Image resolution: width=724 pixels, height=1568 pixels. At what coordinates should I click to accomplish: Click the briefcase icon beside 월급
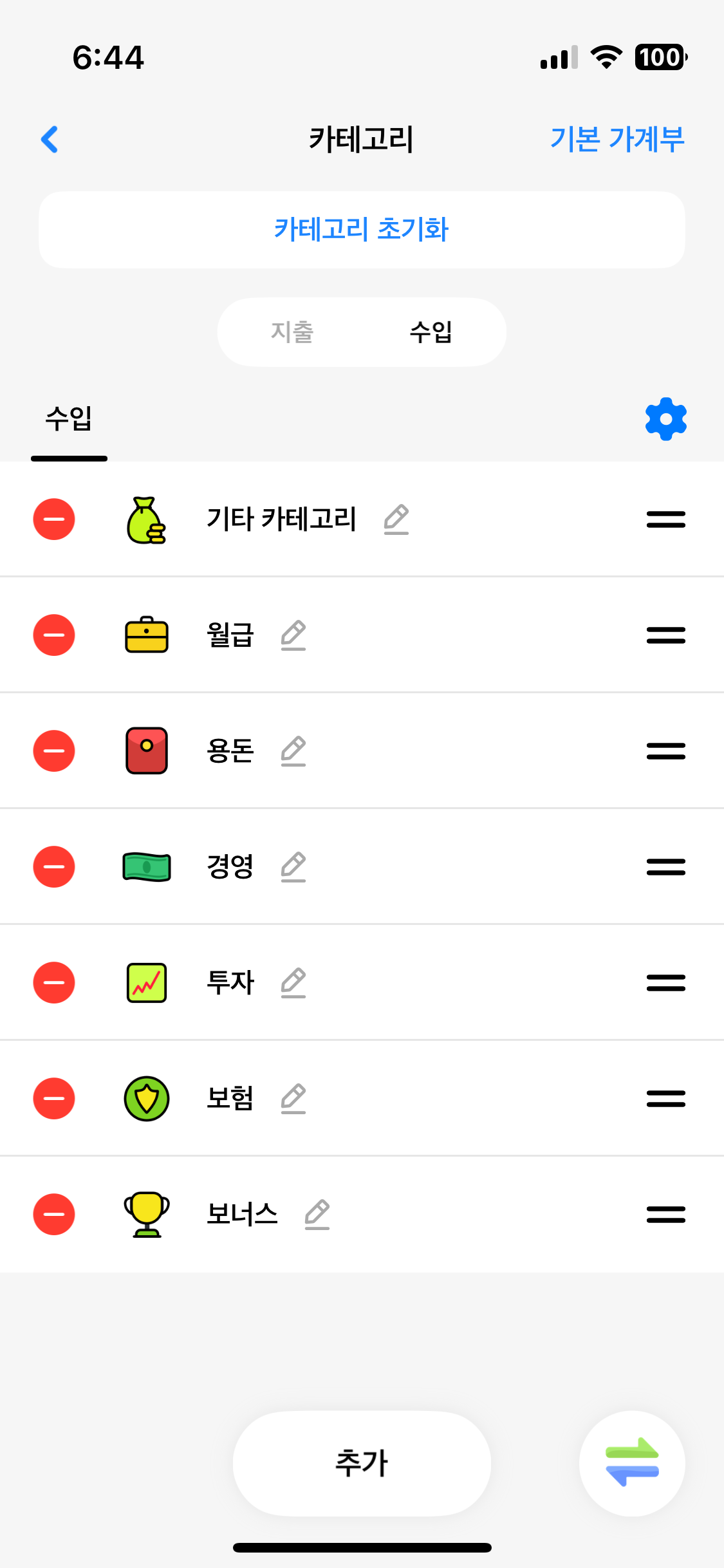(146, 635)
